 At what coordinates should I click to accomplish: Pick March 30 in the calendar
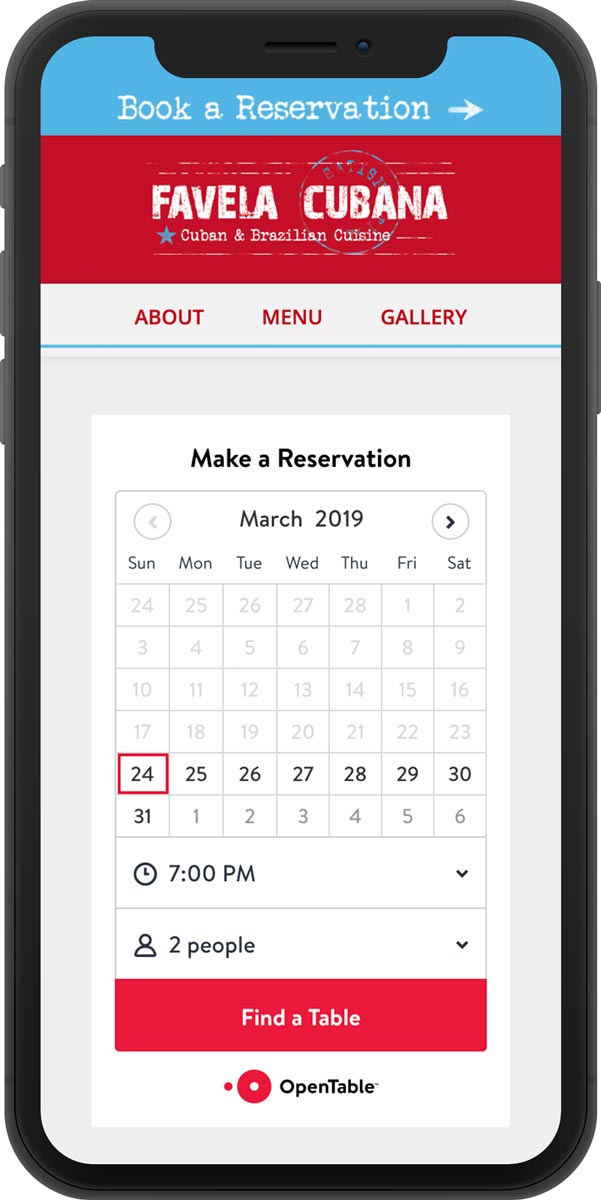(460, 774)
